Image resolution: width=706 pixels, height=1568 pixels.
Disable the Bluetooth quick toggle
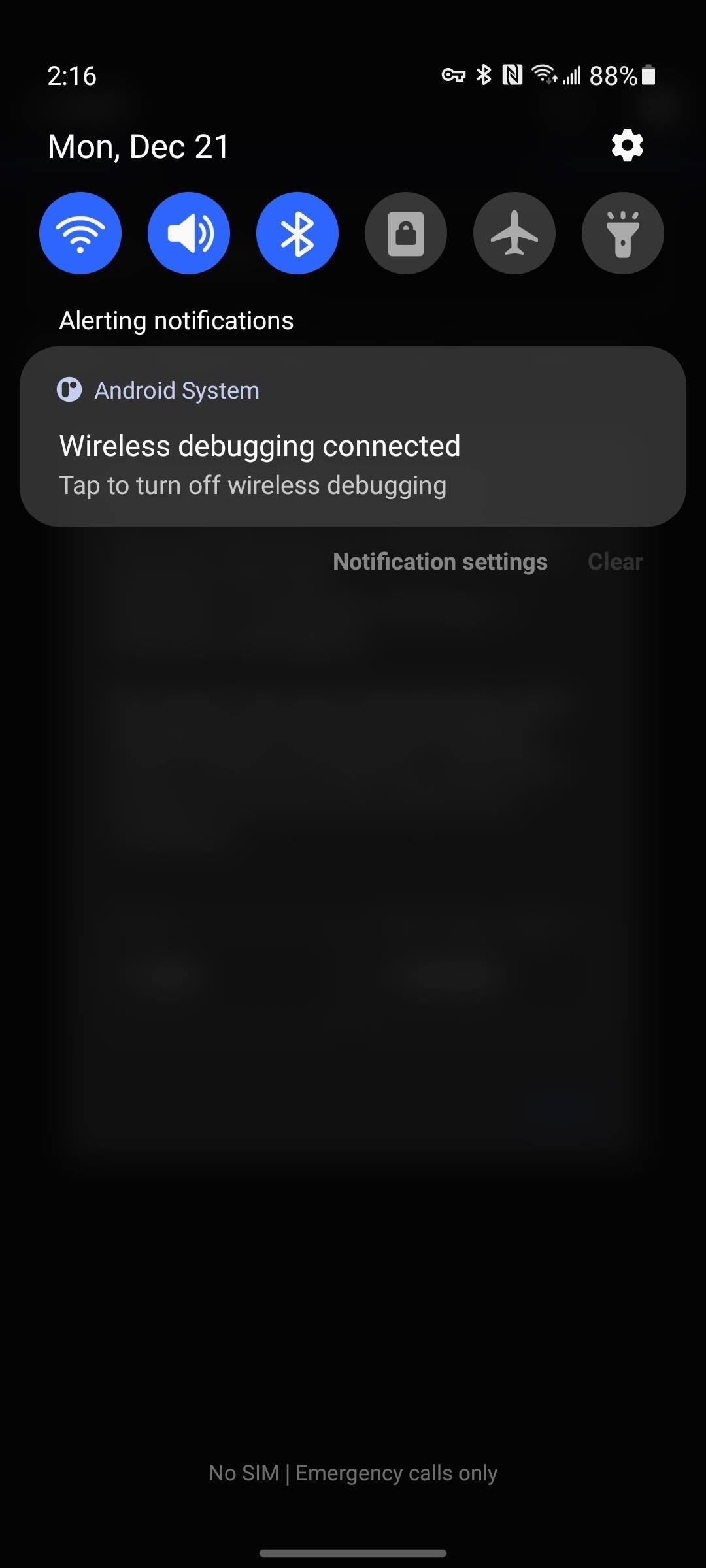[x=297, y=233]
